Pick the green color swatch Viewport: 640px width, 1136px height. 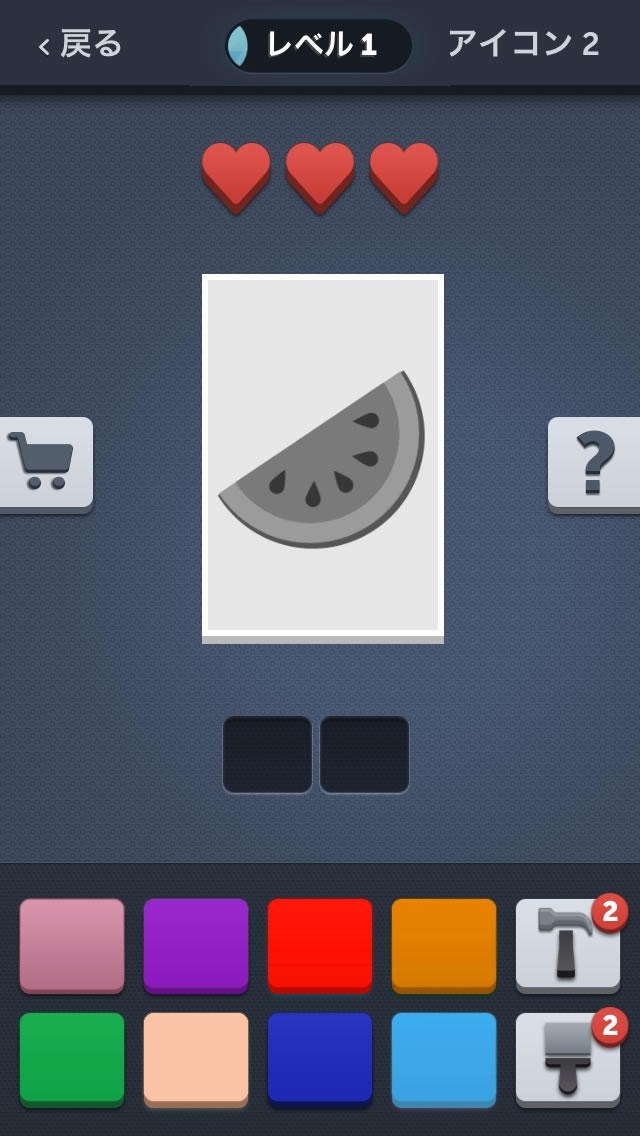pos(72,1058)
